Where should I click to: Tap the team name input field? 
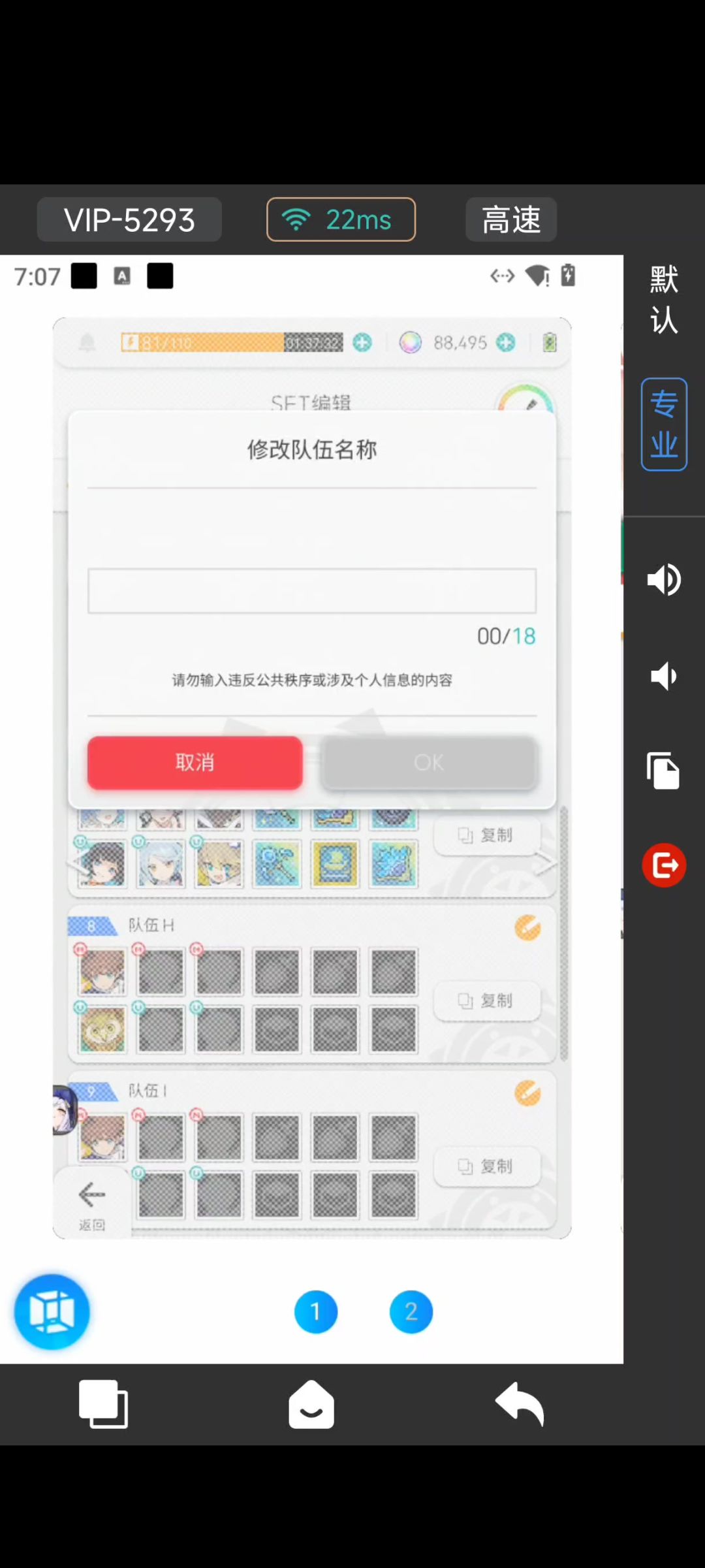click(312, 590)
